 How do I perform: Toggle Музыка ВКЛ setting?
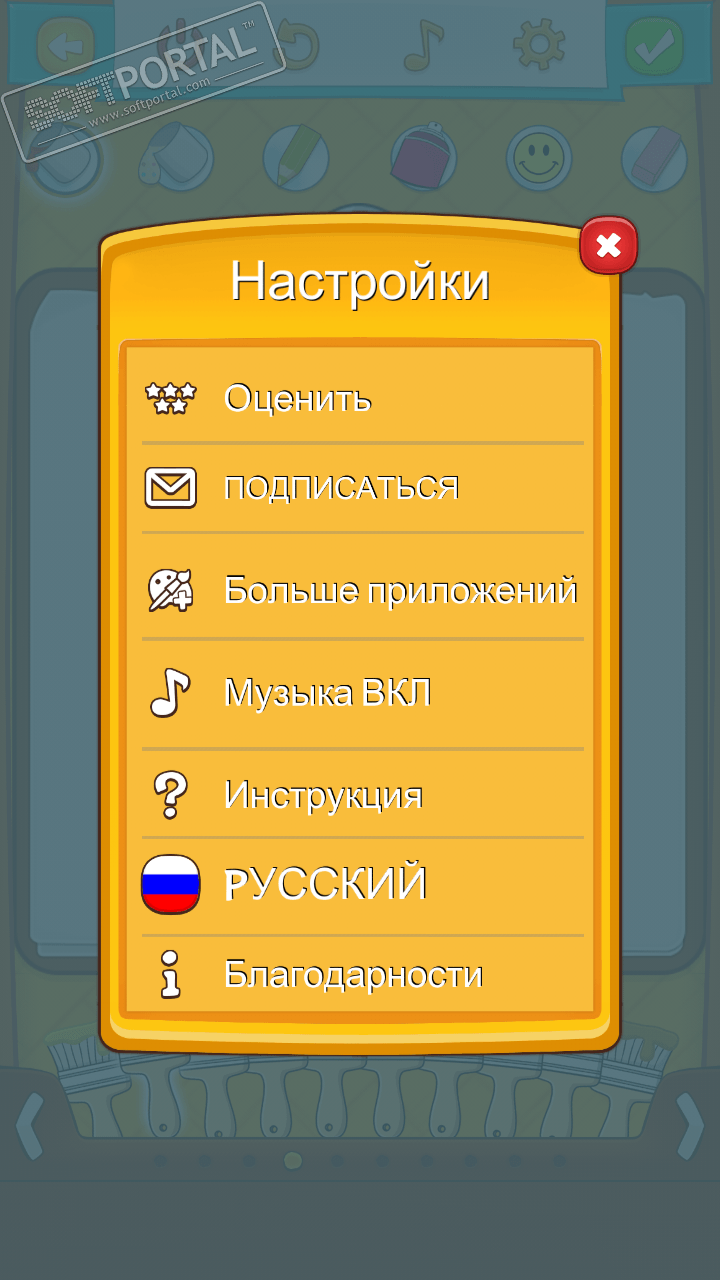pos(362,693)
